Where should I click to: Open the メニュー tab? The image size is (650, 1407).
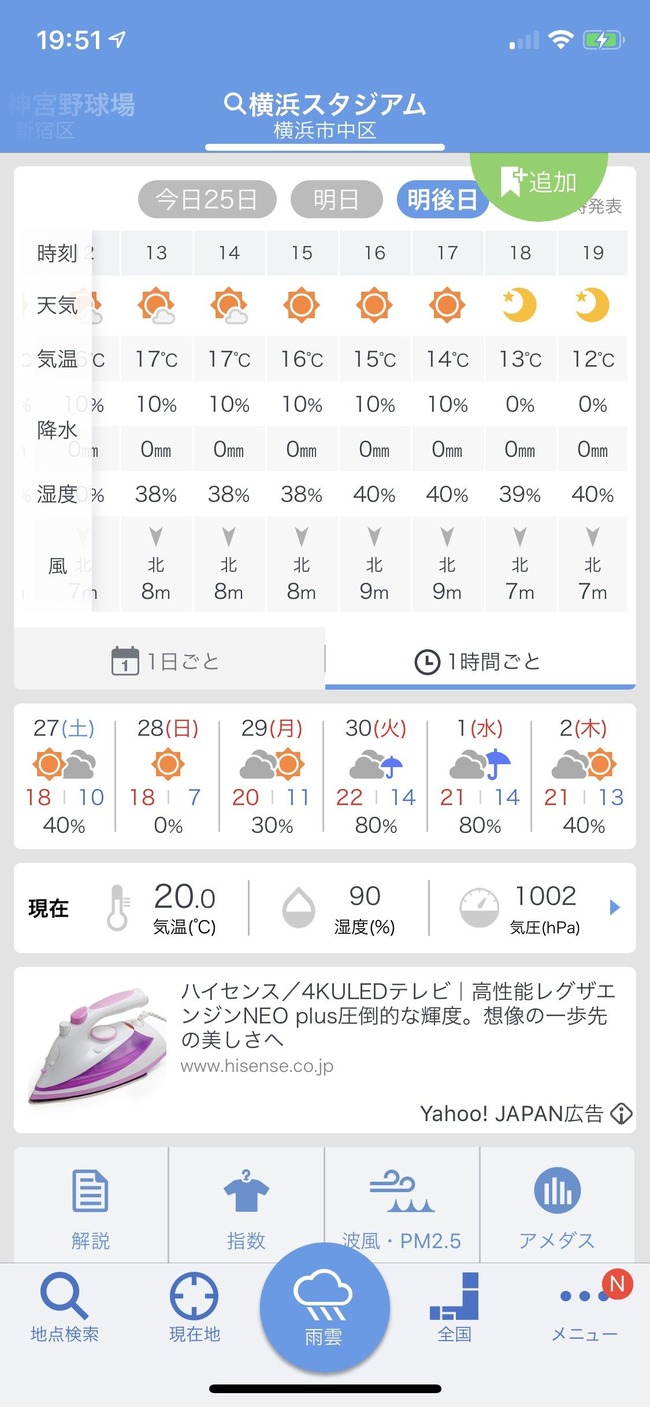584,1308
